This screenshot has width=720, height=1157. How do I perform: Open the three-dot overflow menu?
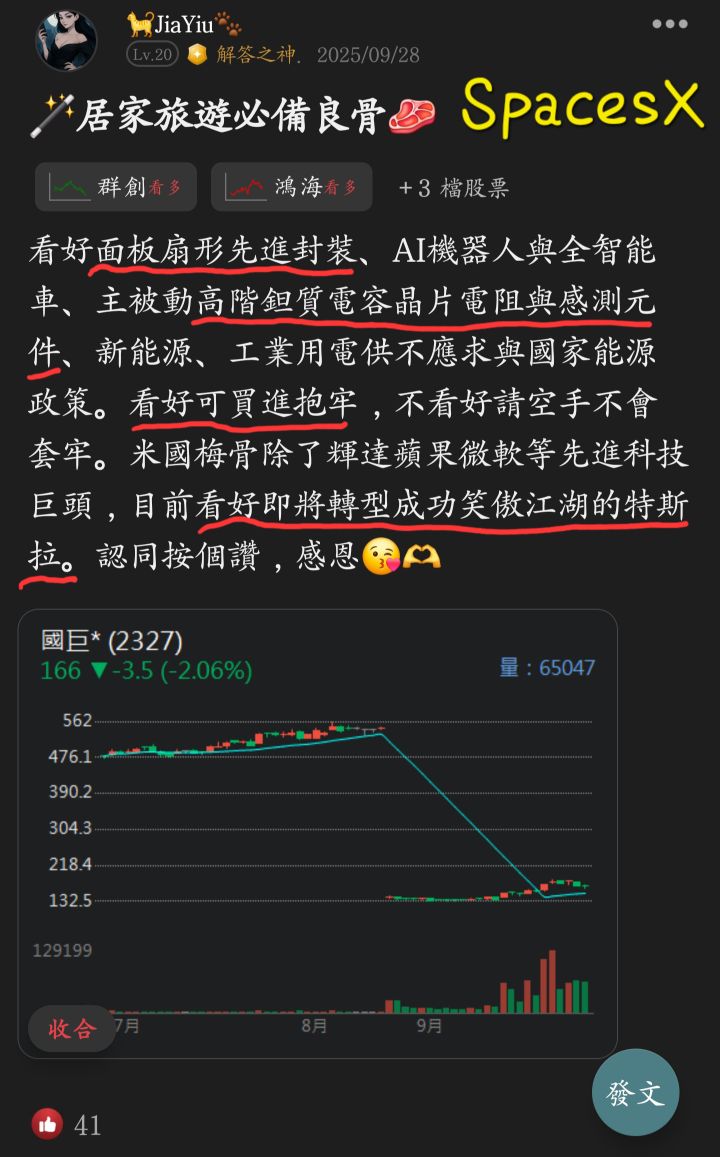pos(670,24)
